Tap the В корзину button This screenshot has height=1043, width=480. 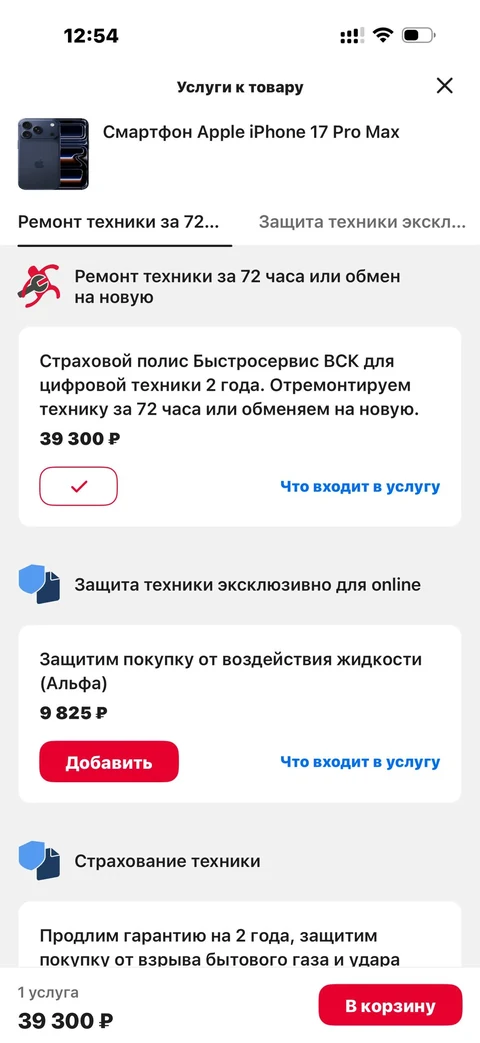390,1005
